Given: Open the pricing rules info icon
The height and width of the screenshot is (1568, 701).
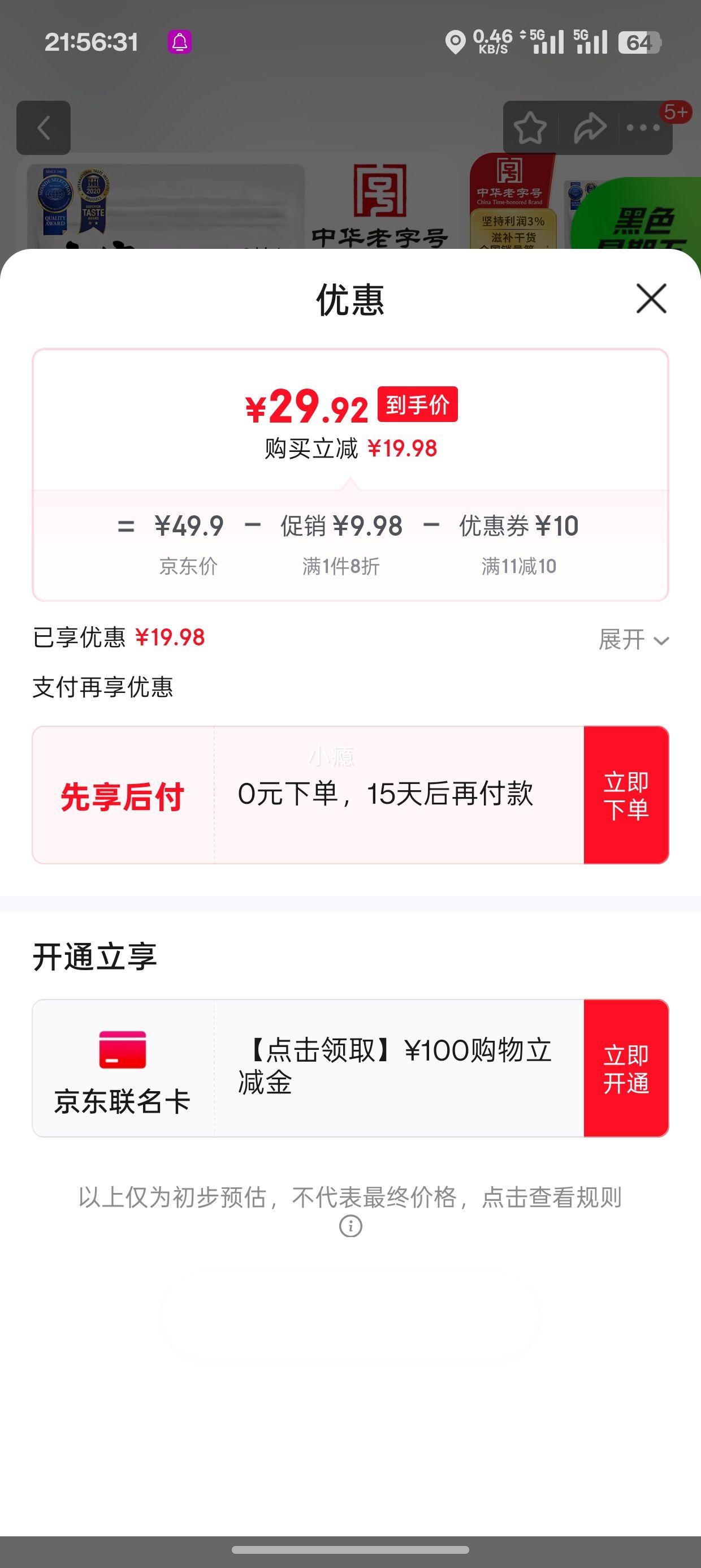Looking at the screenshot, I should 350,1225.
